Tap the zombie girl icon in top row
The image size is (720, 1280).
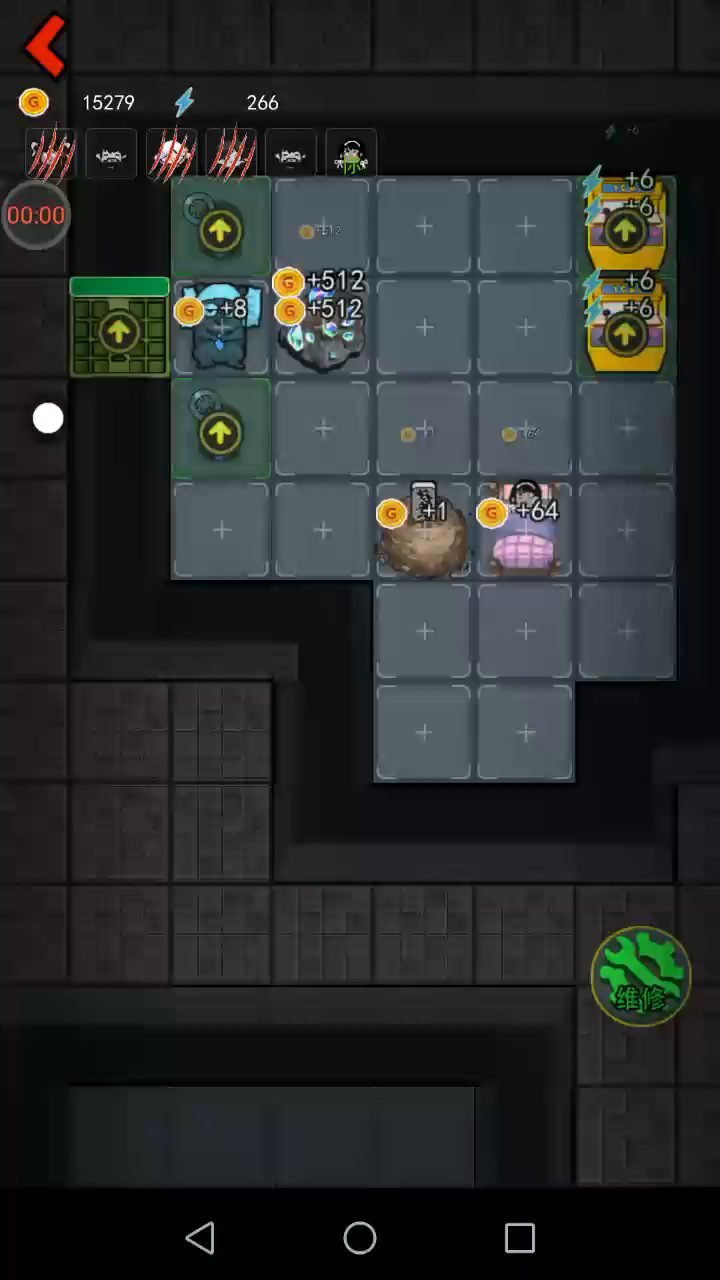[x=351, y=155]
